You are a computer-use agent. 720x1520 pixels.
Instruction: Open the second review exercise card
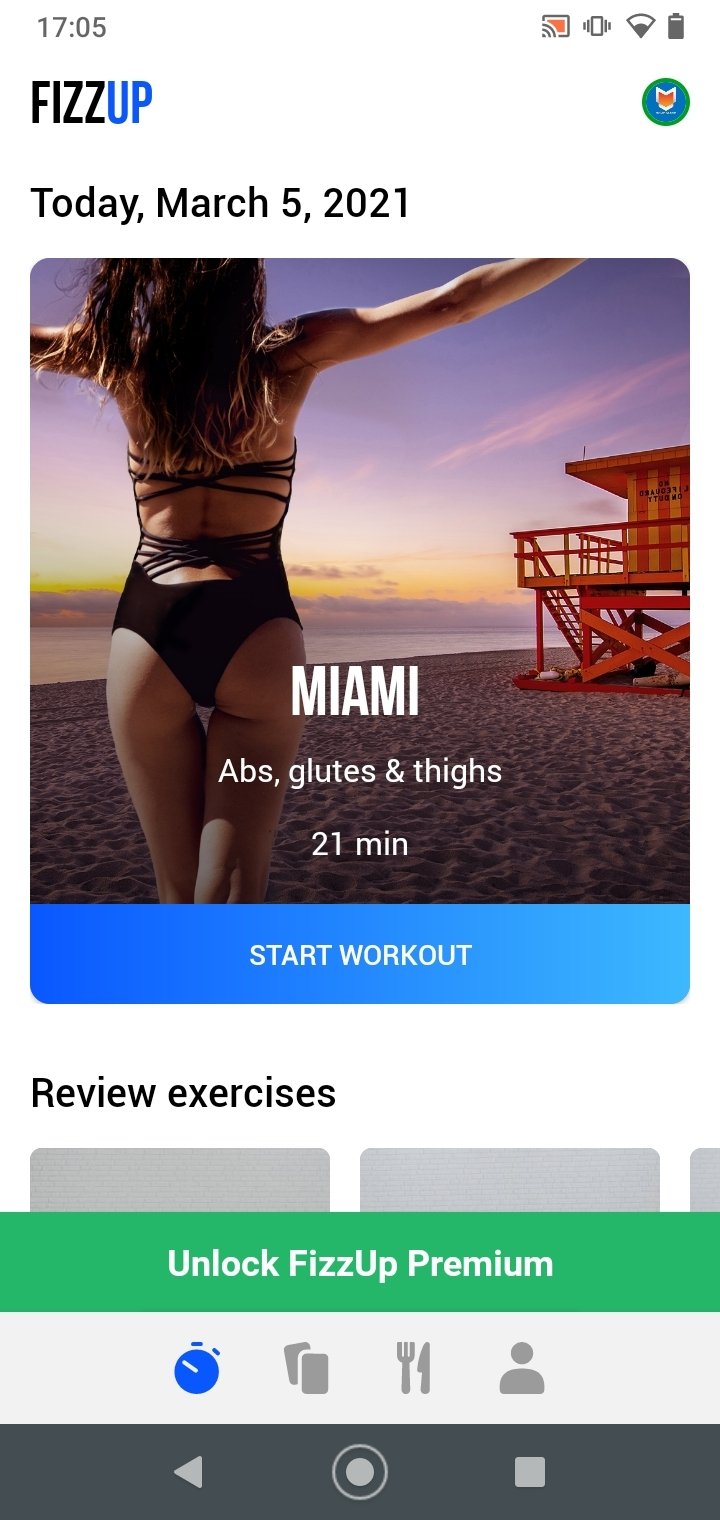(510, 1180)
